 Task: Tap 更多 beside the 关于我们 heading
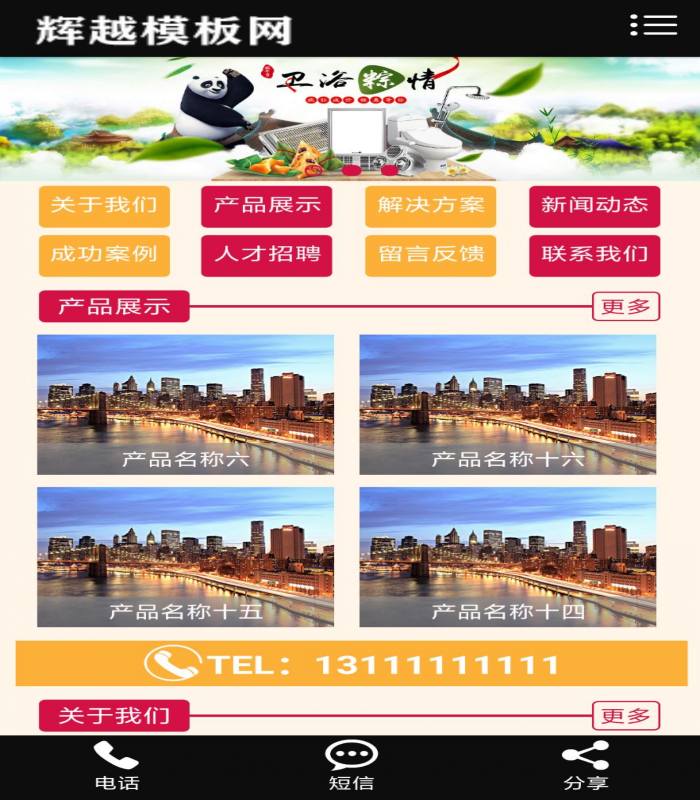point(626,715)
